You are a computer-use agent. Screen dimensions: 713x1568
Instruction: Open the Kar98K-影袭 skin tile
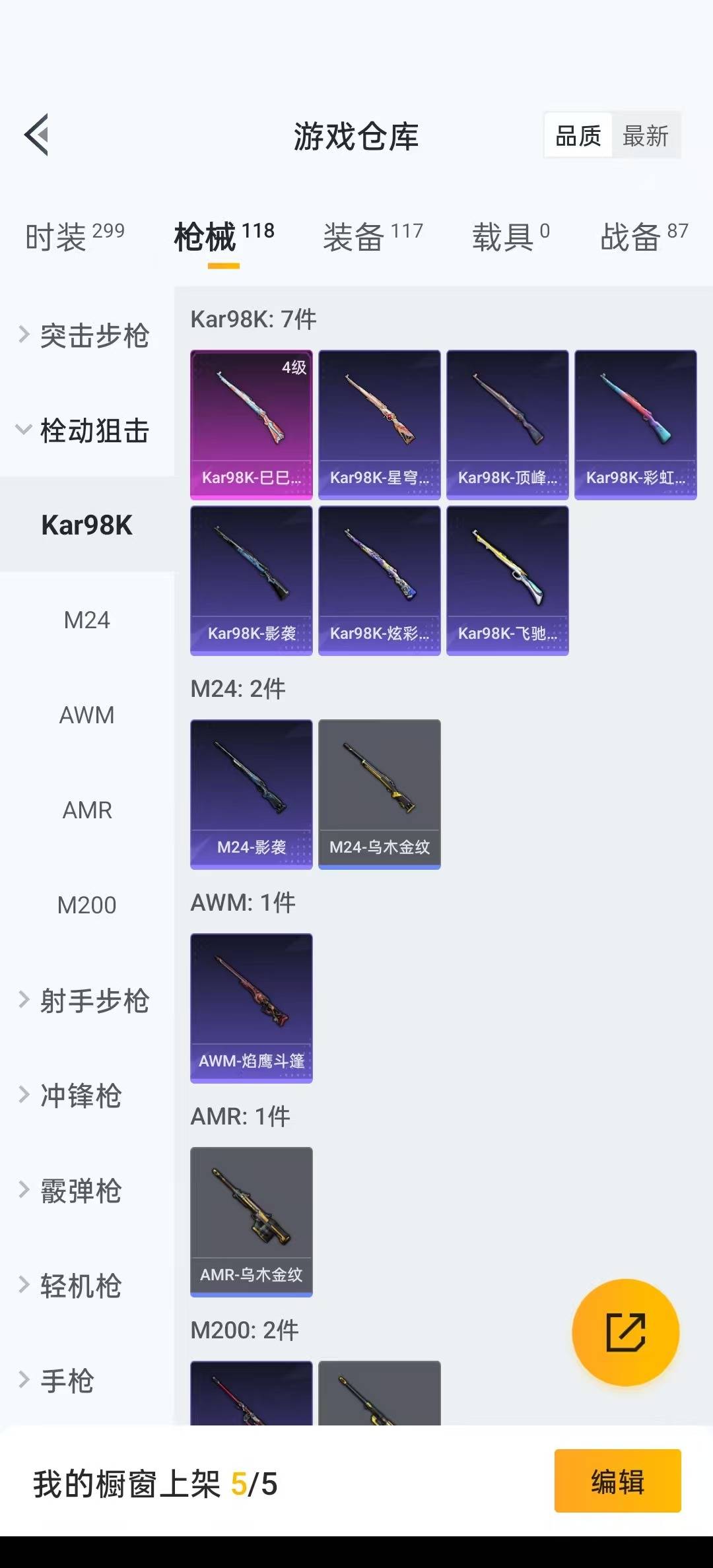252,581
